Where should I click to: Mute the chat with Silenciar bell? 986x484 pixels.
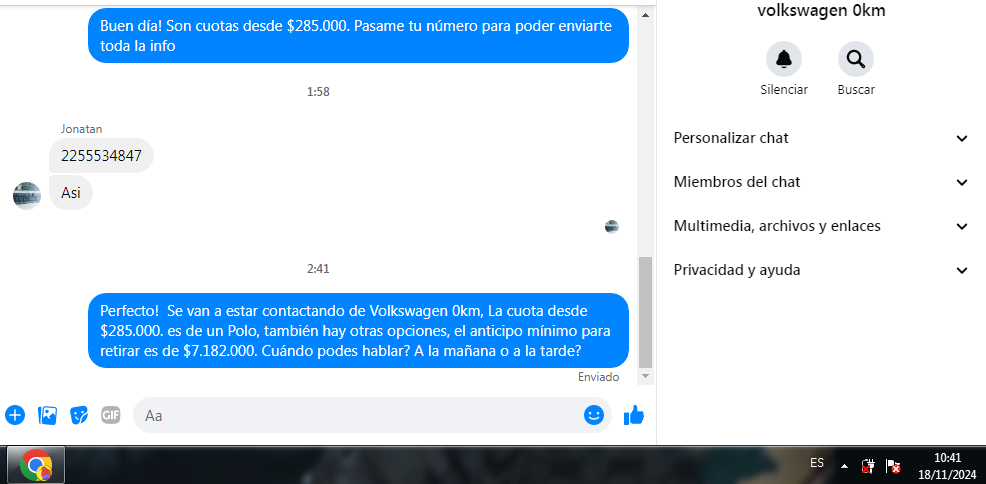coord(783,60)
